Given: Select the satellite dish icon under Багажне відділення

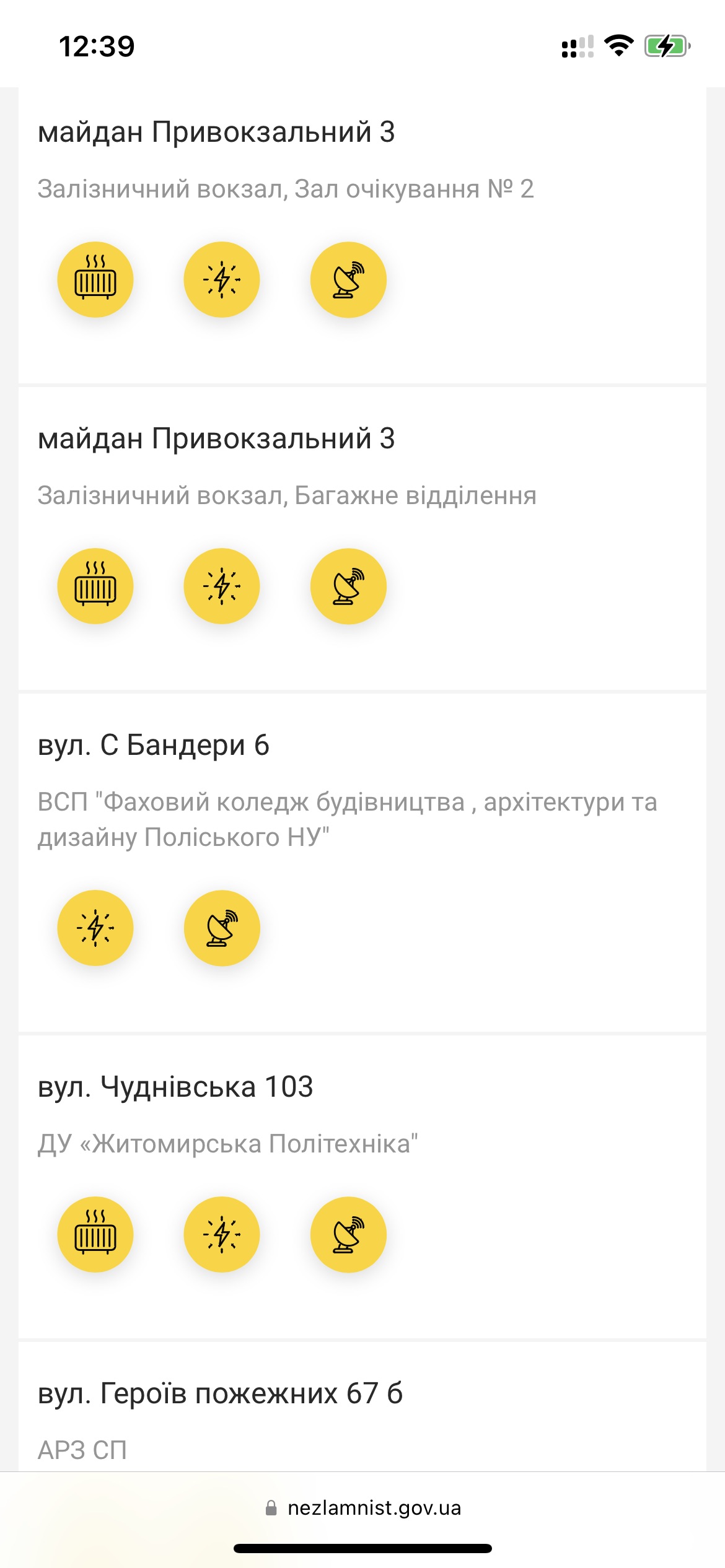Looking at the screenshot, I should [x=348, y=586].
